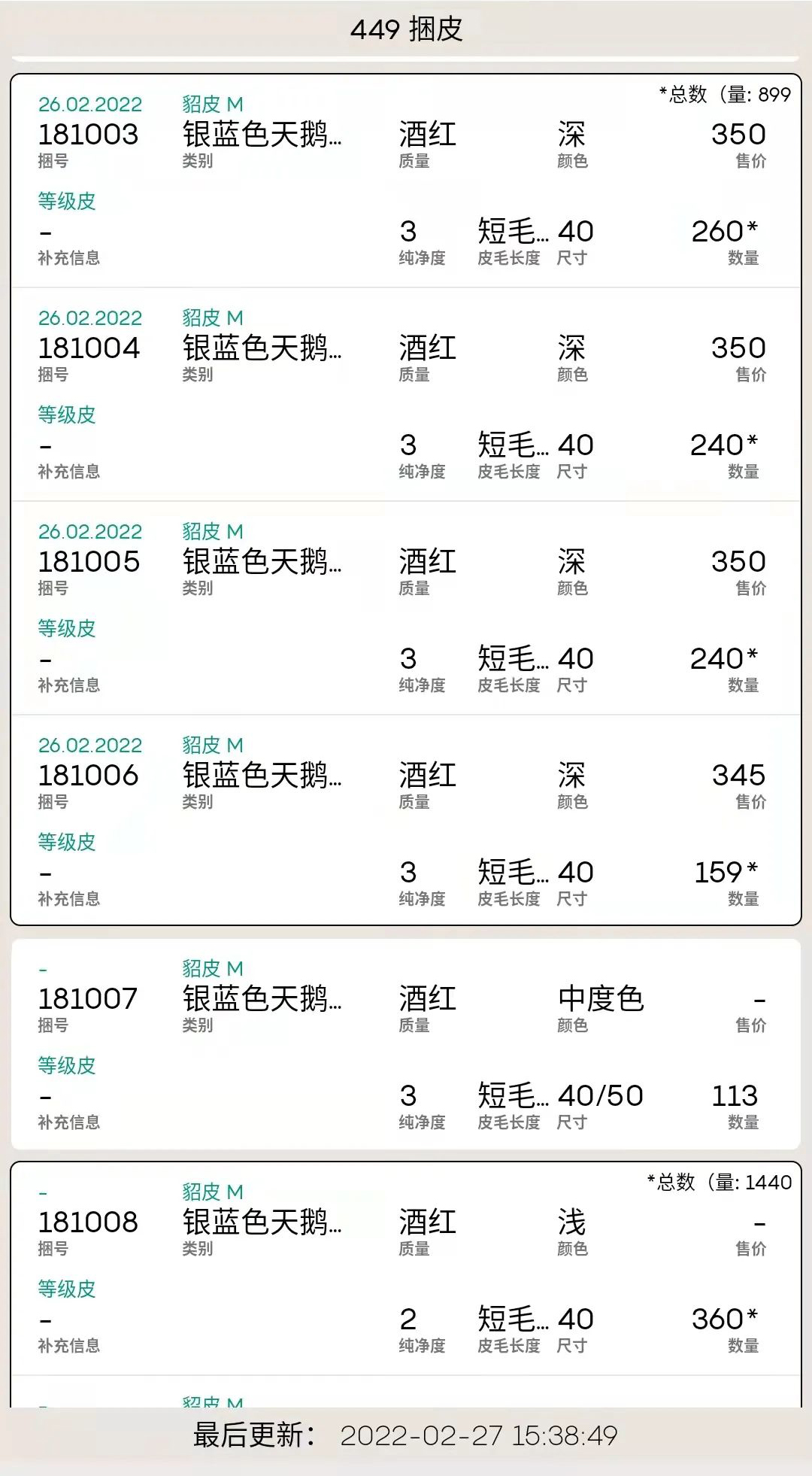Open lot 181007 with 中度色 color
The image size is (812, 1476).
[x=89, y=999]
